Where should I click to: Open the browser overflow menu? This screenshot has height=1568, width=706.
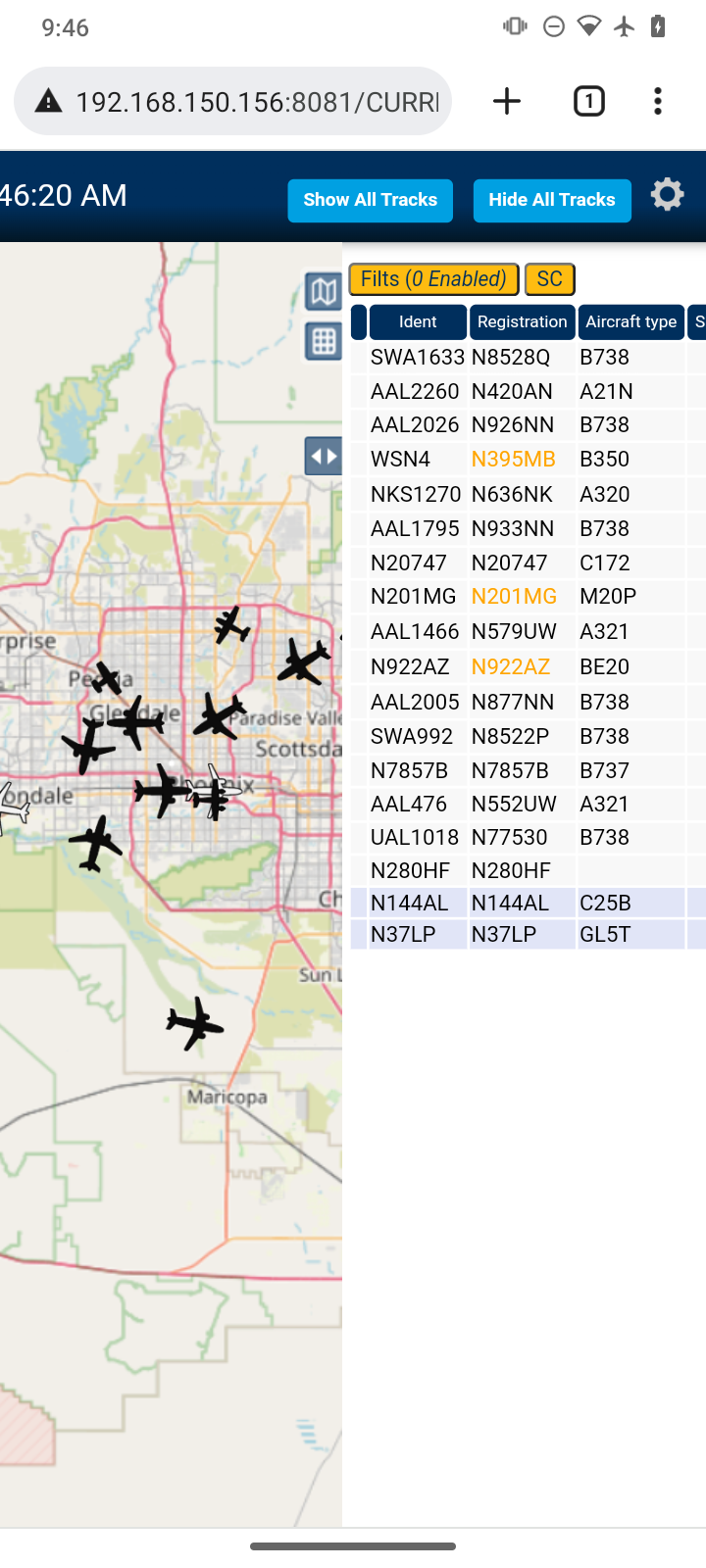point(658,101)
